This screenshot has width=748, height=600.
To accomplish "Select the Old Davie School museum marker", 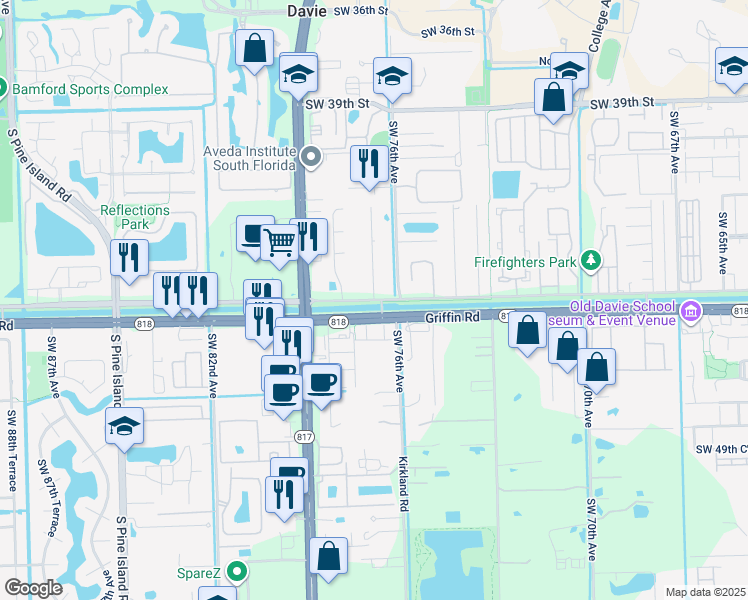I will coord(690,312).
